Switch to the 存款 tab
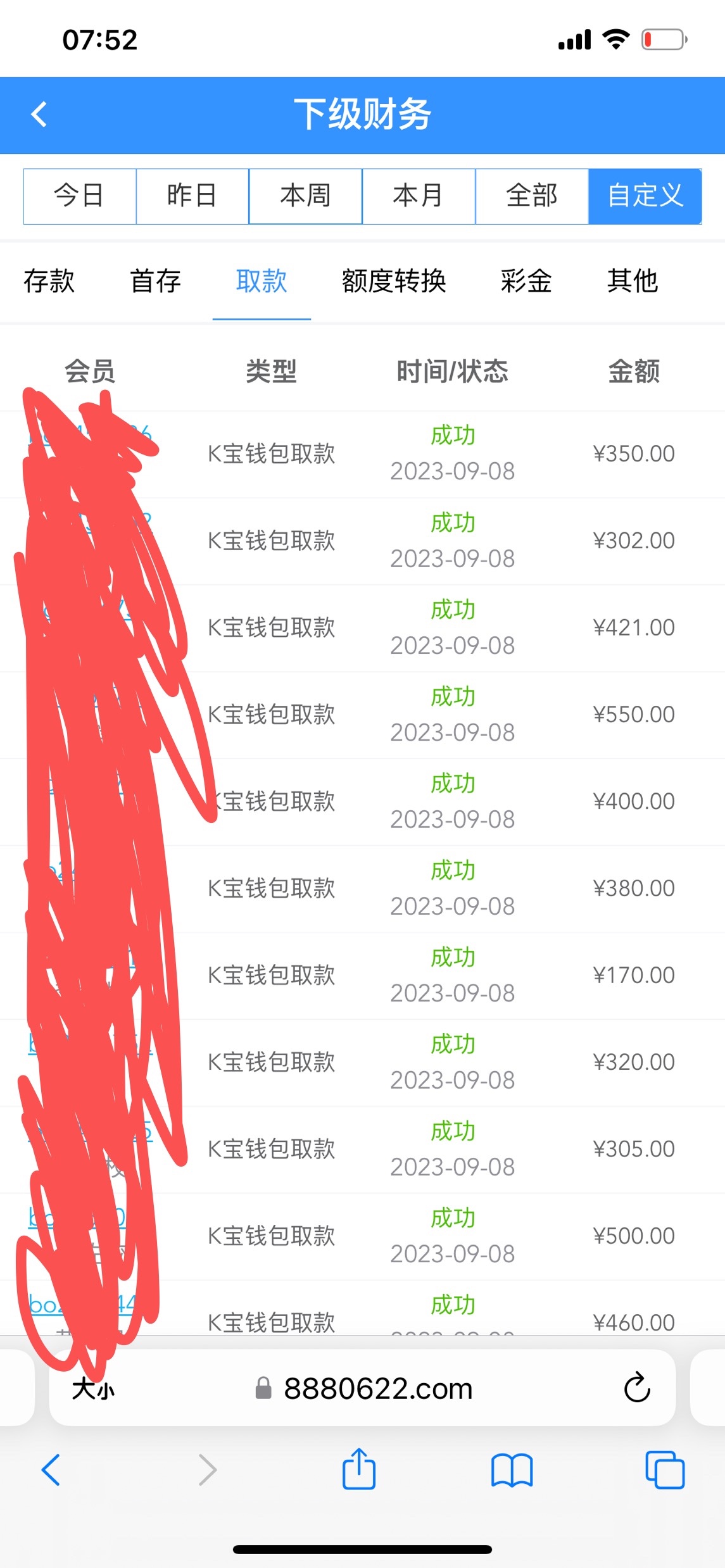This screenshot has width=725, height=1568. pyautogui.click(x=49, y=281)
